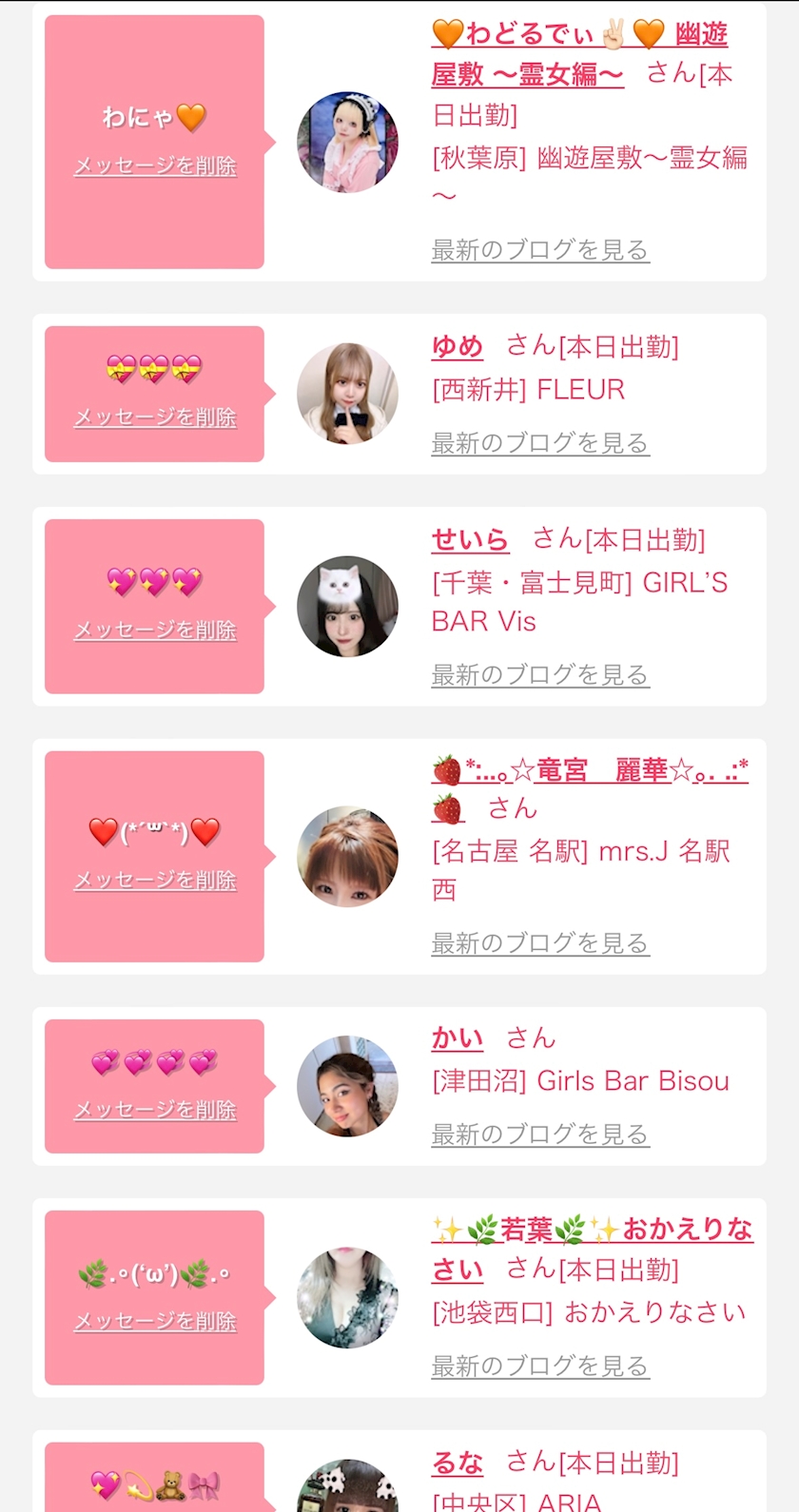Delete the わにゃ message
The width and height of the screenshot is (799, 1512).
[x=155, y=165]
